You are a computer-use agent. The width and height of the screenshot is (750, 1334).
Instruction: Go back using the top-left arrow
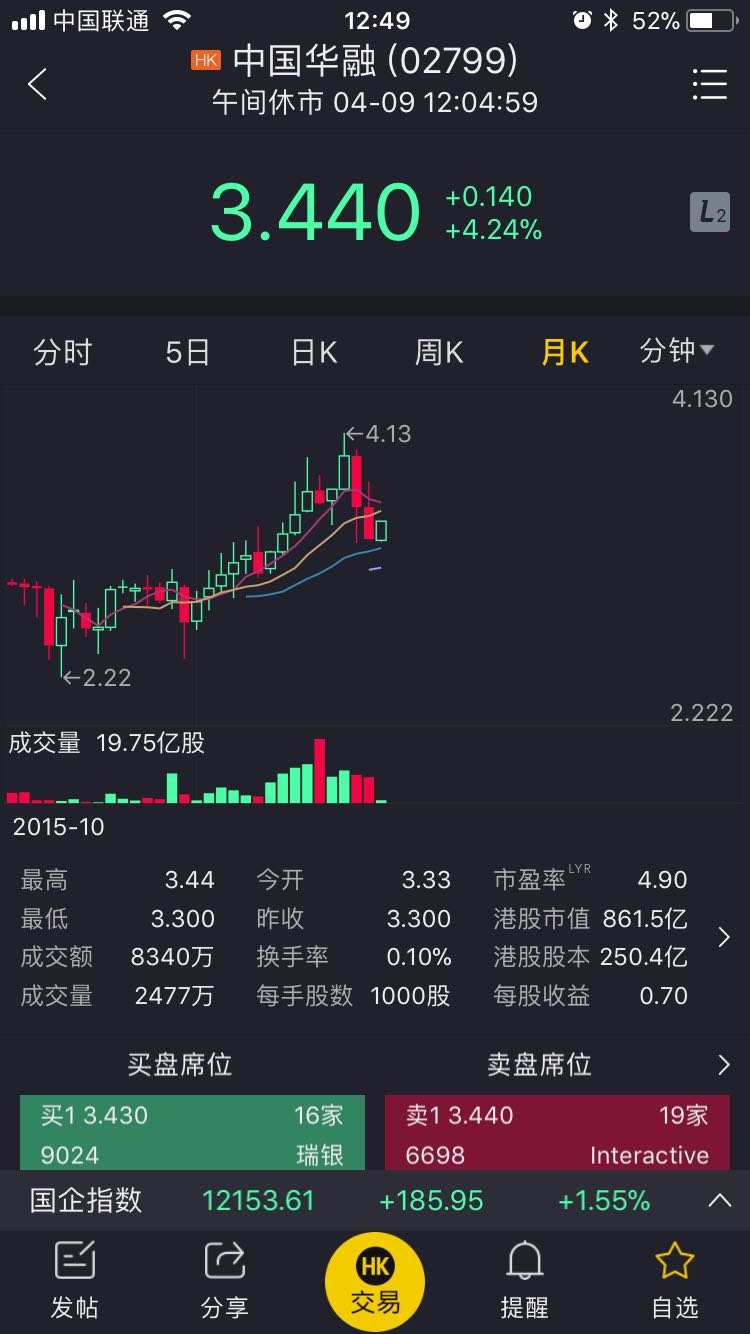coord(37,84)
